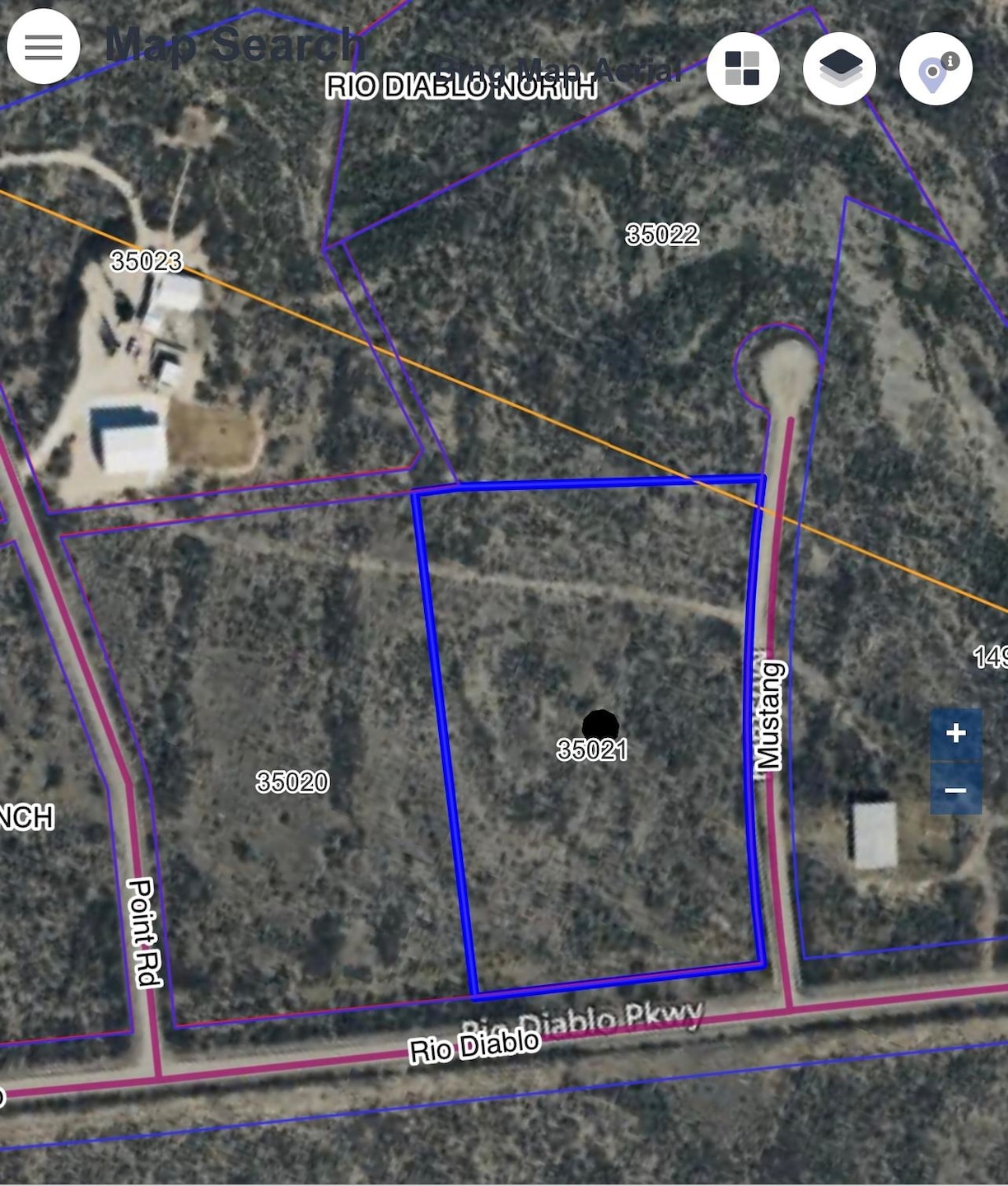The height and width of the screenshot is (1186, 1008).
Task: Open the basemap grid selector
Action: [742, 68]
